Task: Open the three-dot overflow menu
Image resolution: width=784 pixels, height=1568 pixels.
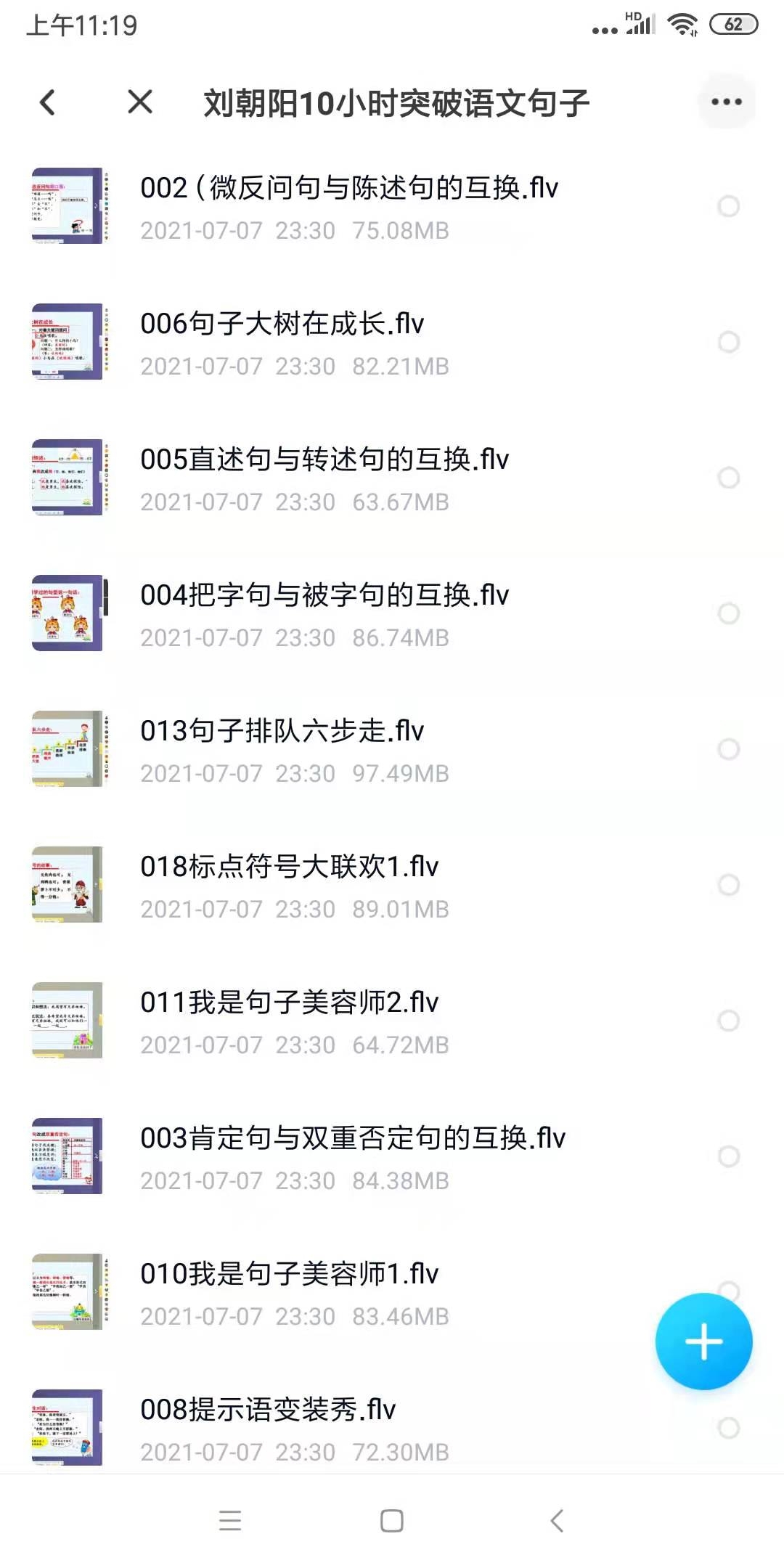Action: click(x=727, y=102)
